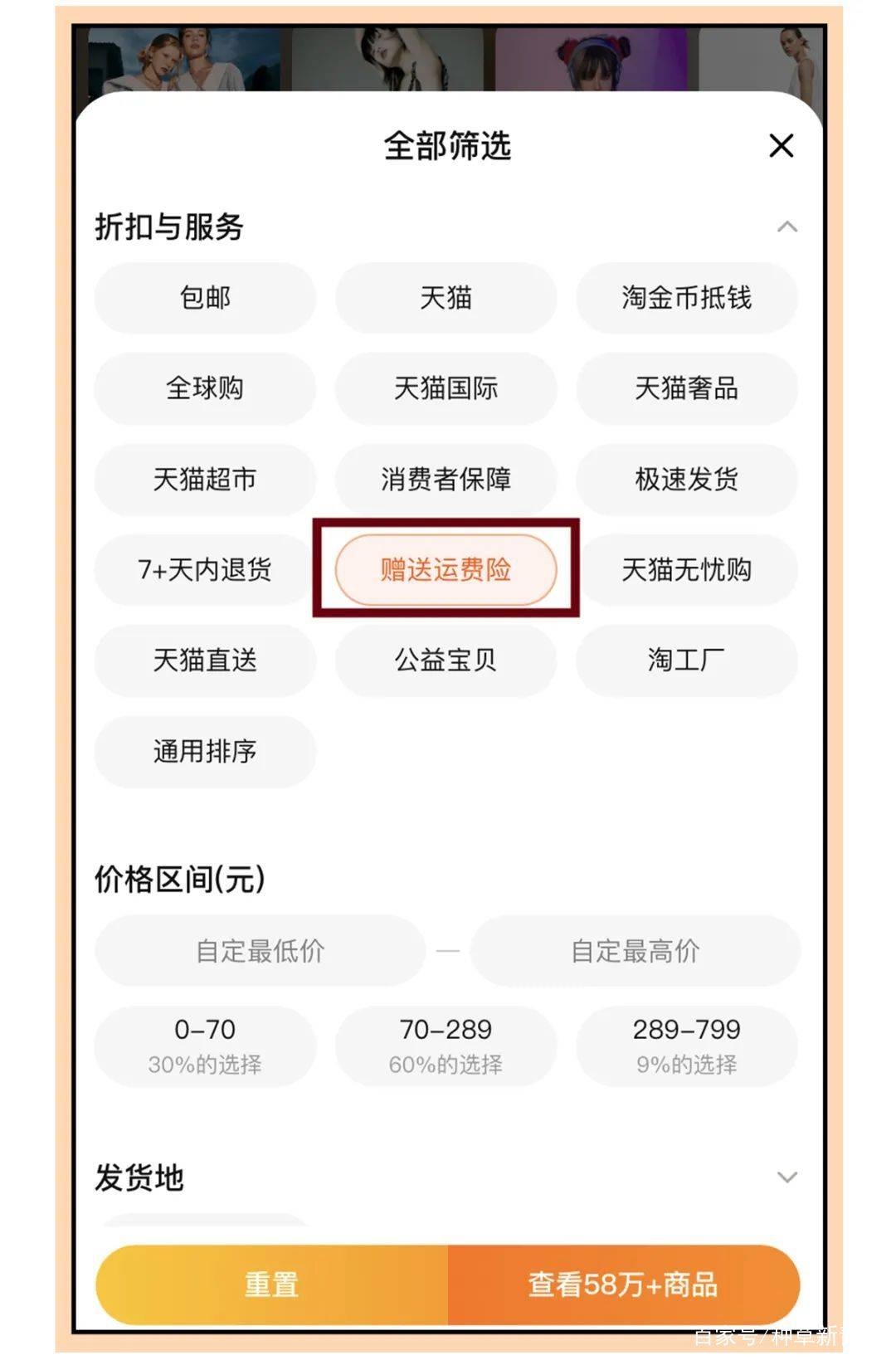Close the 全部筛选 filter panel
Image resolution: width=896 pixels, height=1360 pixels.
[781, 146]
